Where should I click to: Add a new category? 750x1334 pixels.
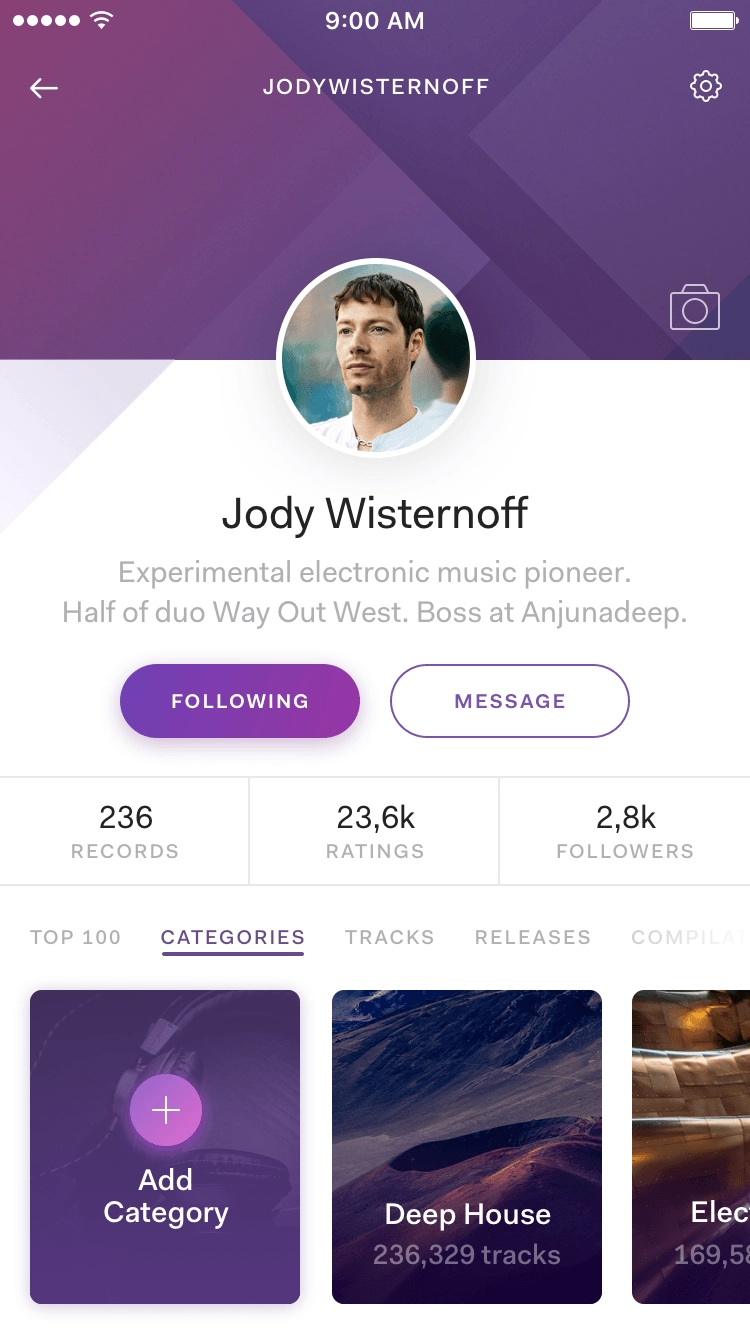coord(166,1111)
